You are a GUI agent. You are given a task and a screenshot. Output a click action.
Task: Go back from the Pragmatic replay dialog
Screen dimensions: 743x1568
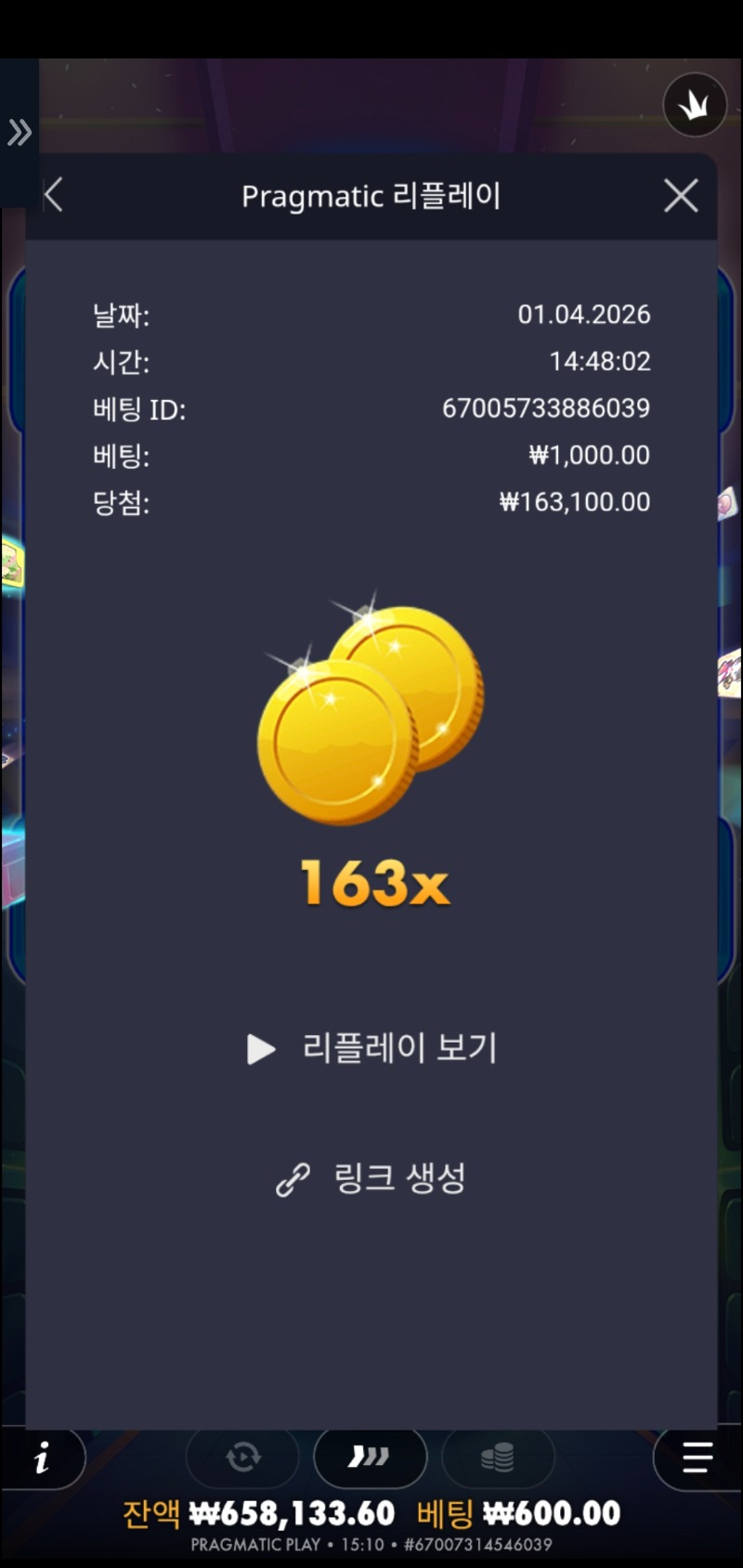pos(54,196)
